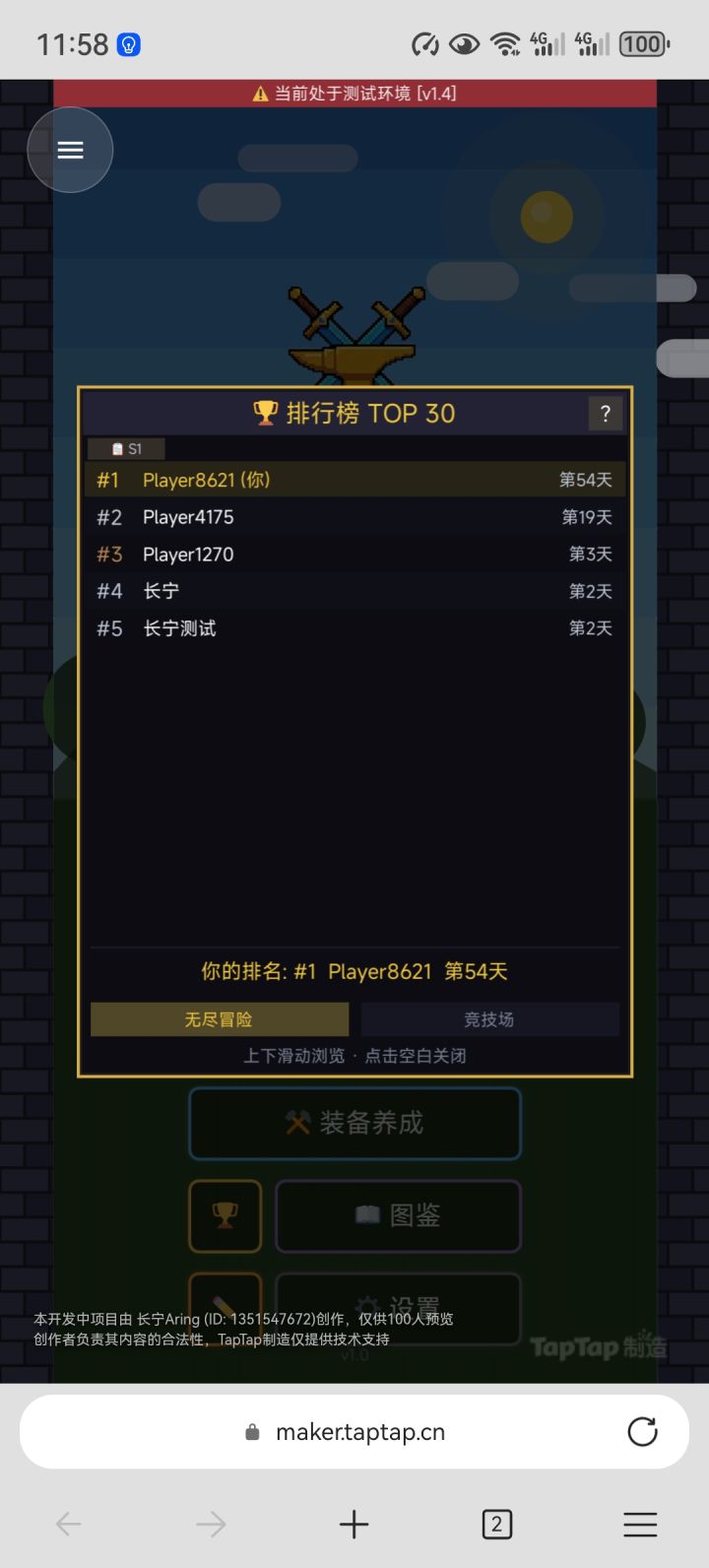Open the 设置 gear icon button
The image size is (709, 1568).
(x=398, y=1310)
